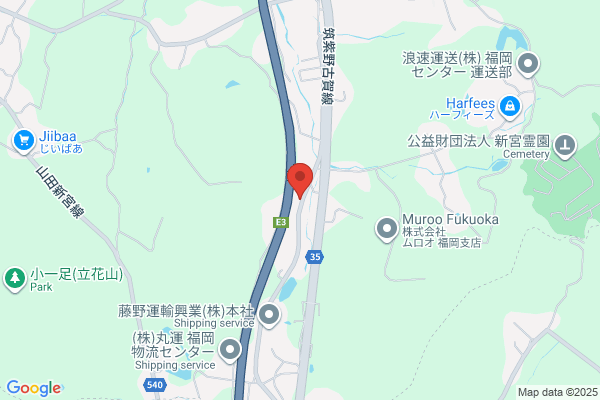This screenshot has width=600, height=400.
Task: Open the Jiibaa shopping marker
Action: [x=24, y=141]
